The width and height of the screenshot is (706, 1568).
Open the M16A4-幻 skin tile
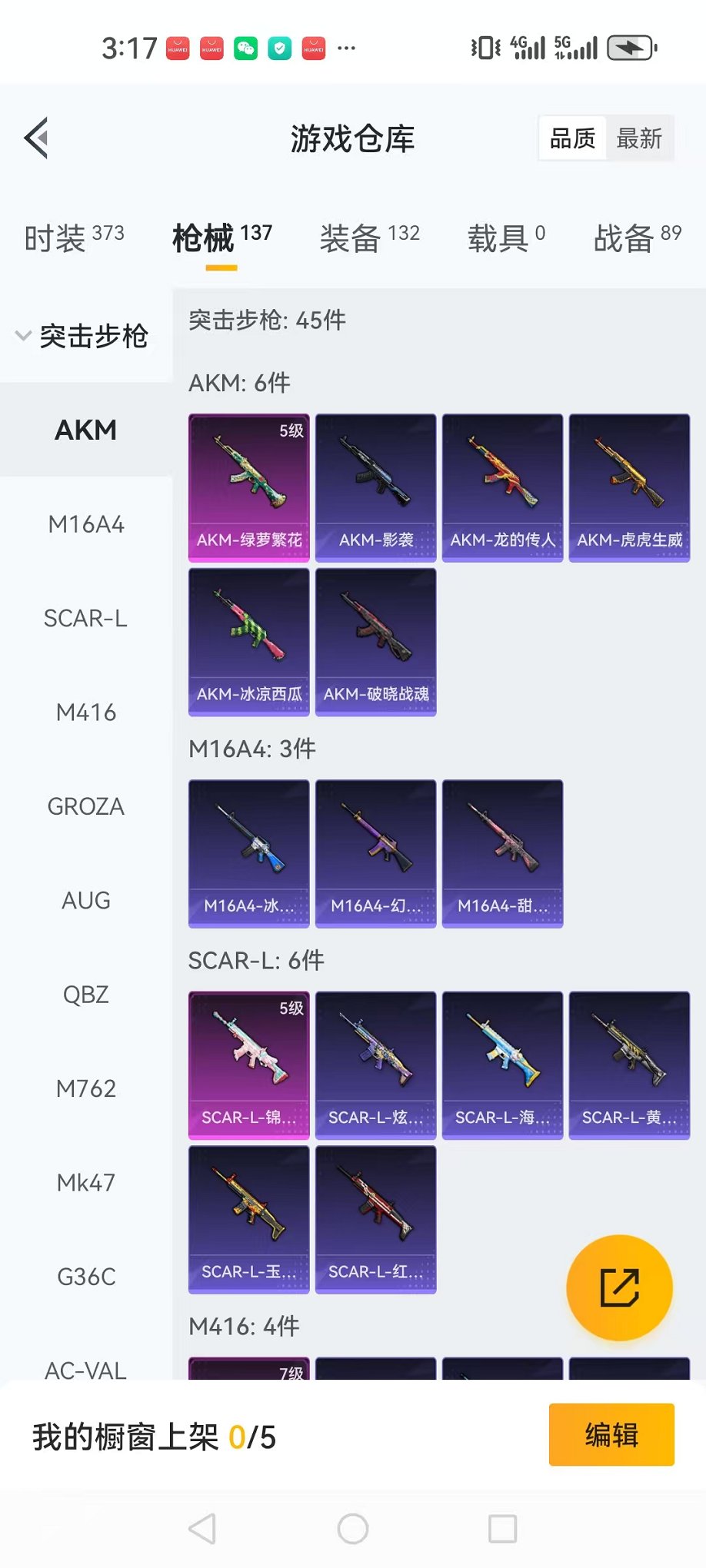coord(376,853)
